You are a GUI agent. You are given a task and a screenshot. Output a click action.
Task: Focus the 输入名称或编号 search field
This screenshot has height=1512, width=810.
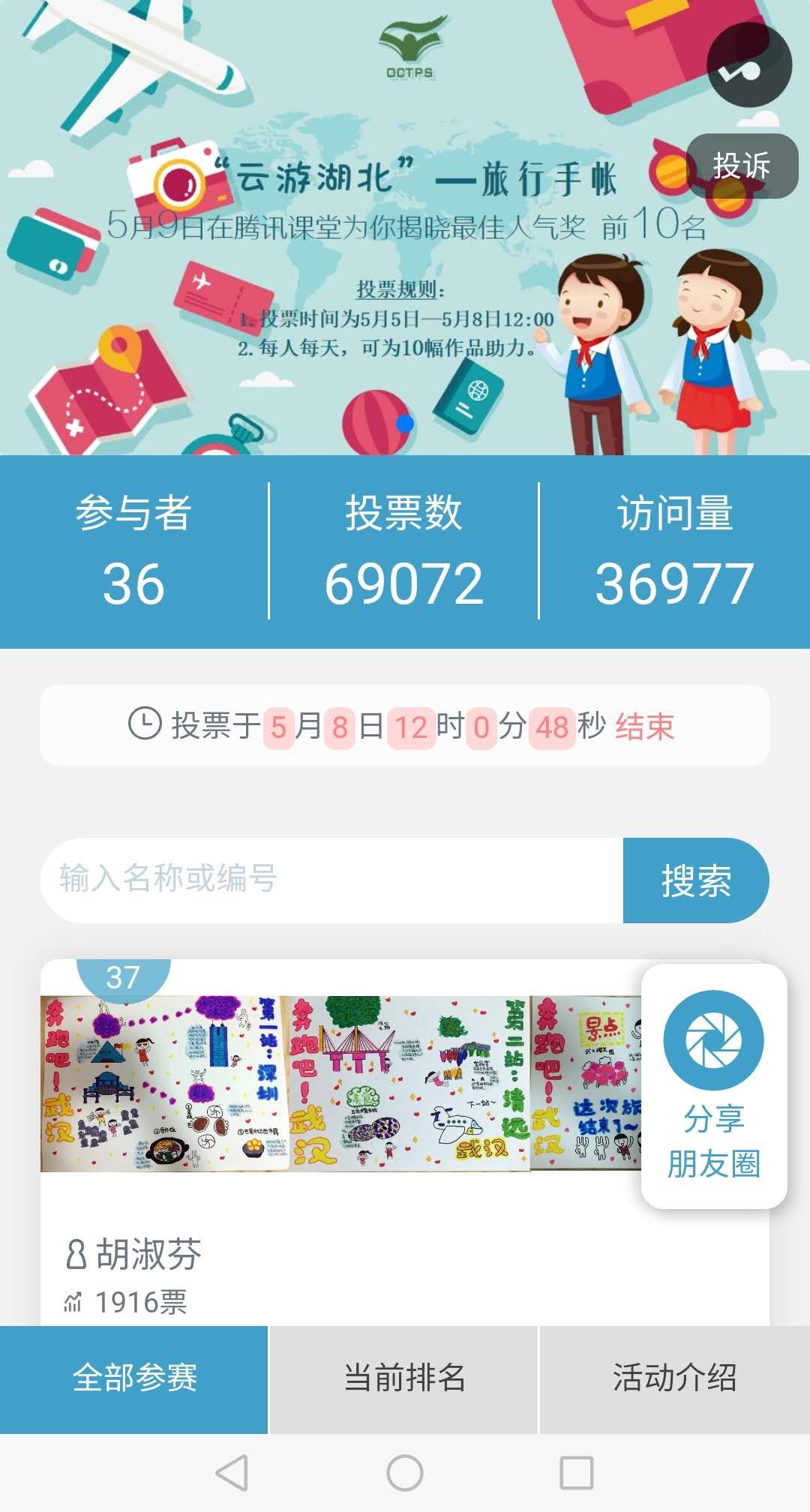point(332,880)
